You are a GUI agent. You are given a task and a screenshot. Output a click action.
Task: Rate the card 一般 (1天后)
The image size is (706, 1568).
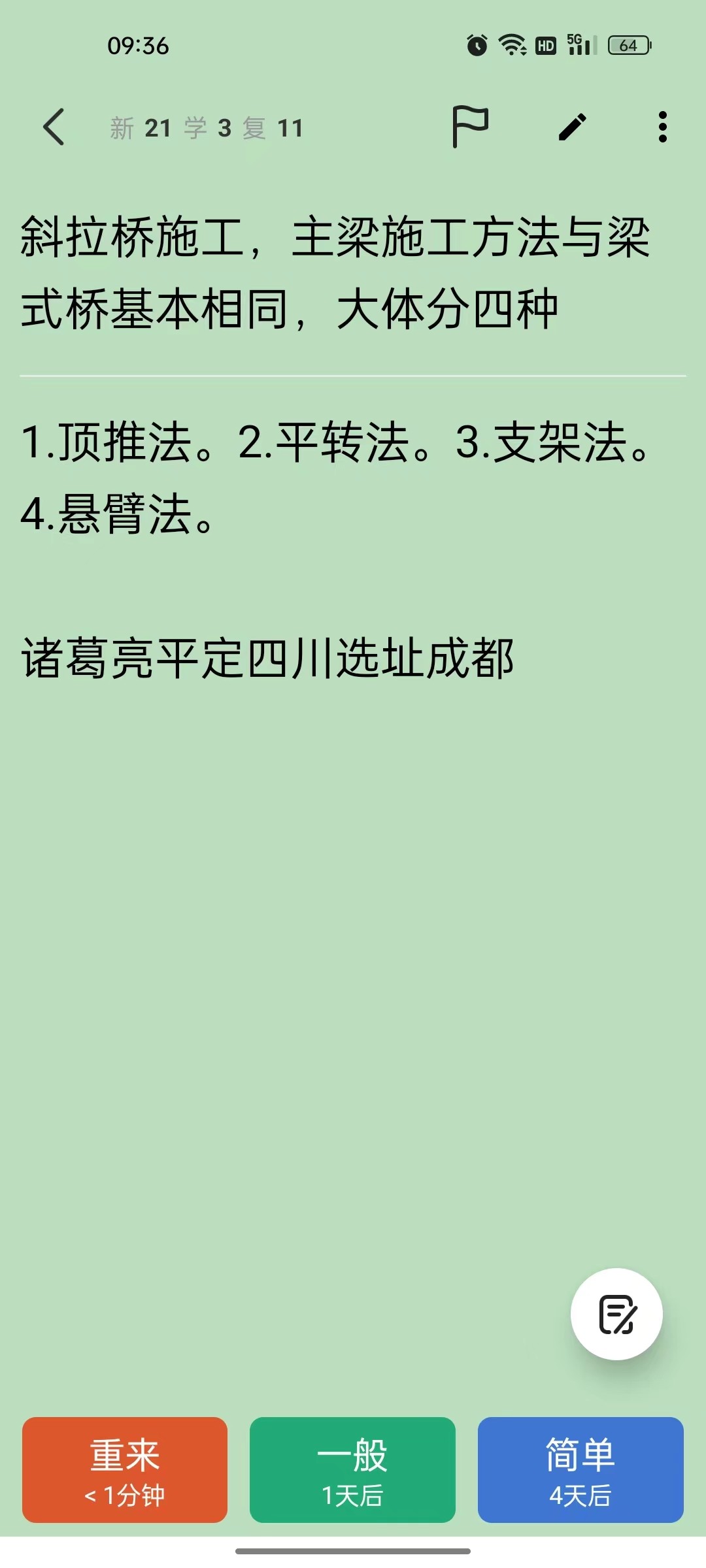pos(352,1469)
